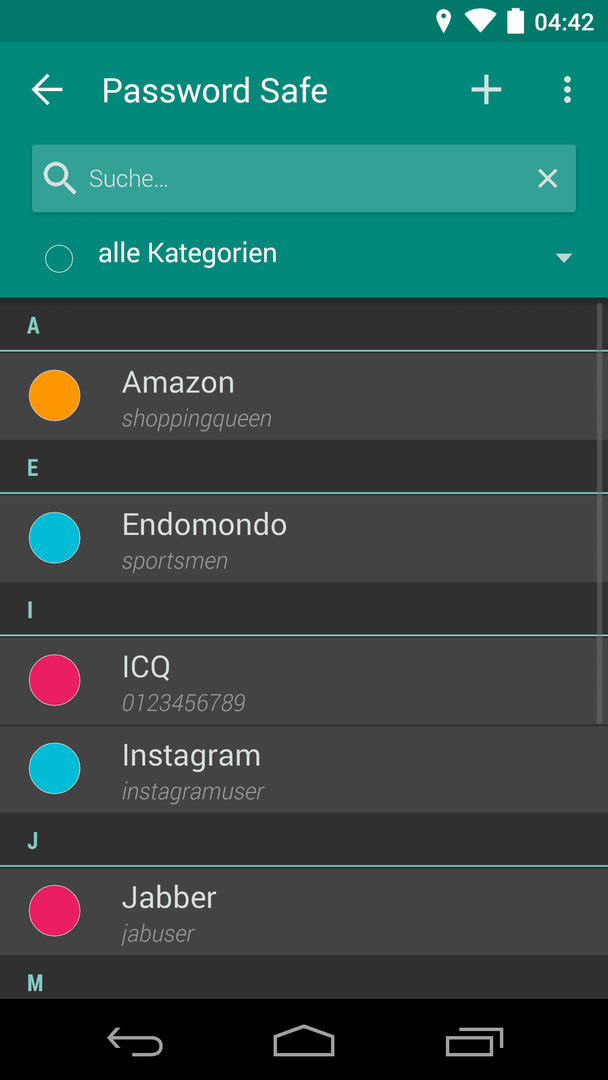
Task: Open the Jabber entry
Action: 304,911
